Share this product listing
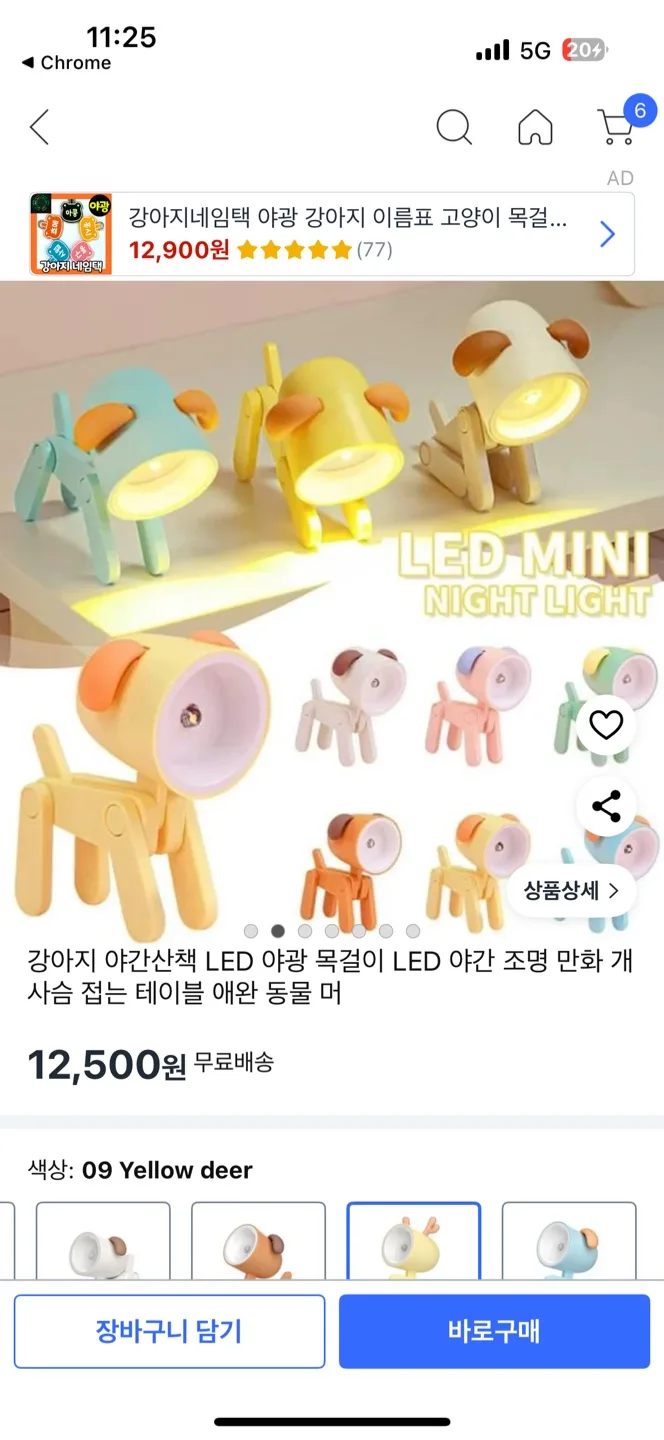 [606, 807]
